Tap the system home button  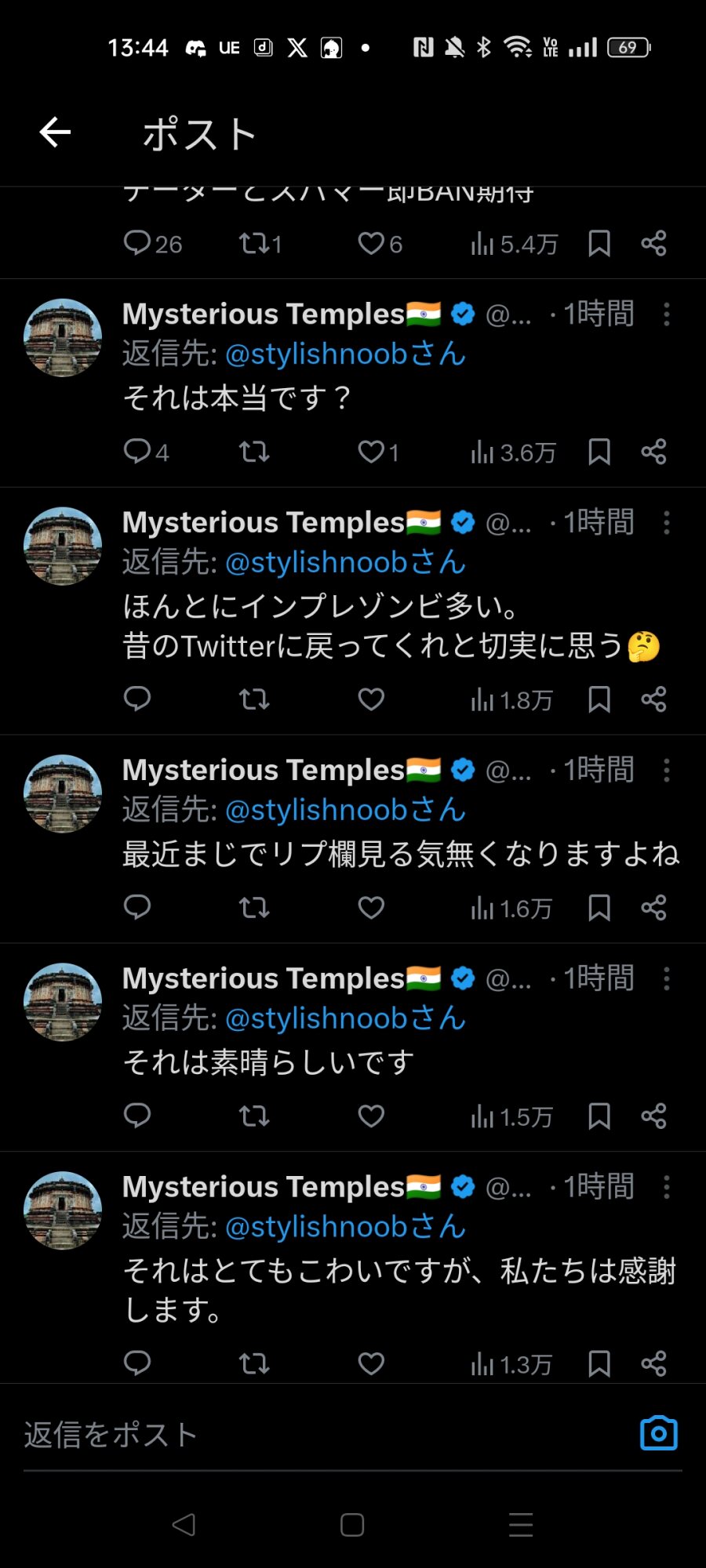coord(352,1525)
